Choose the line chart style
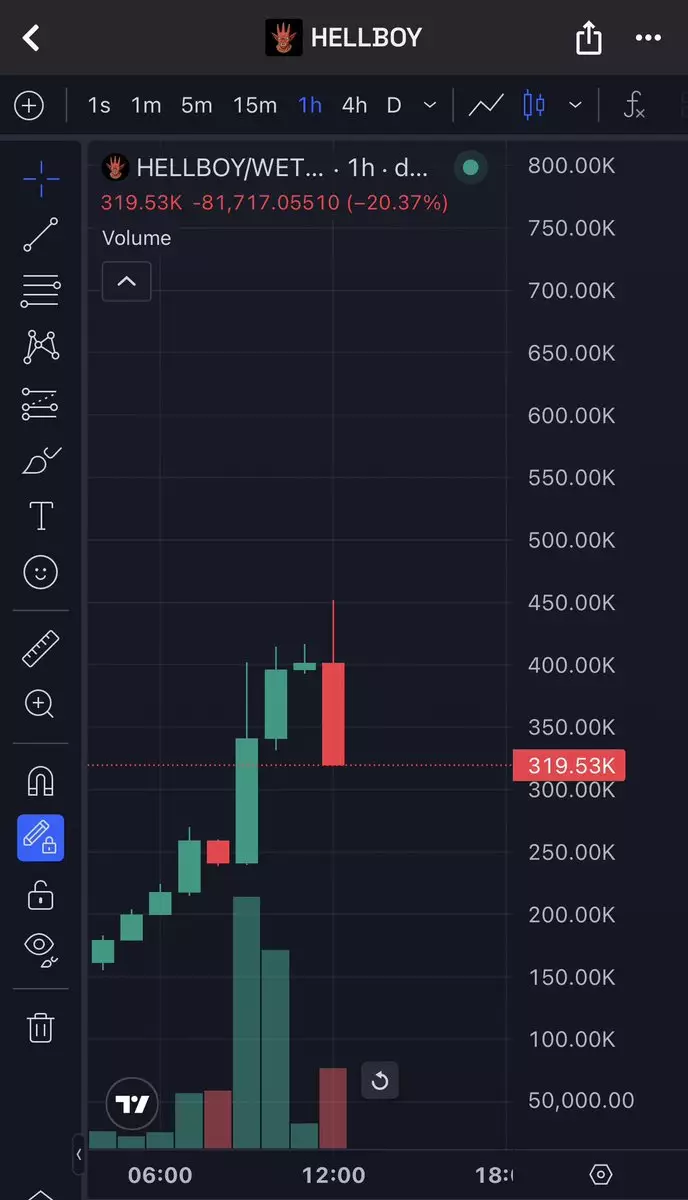688x1200 pixels. point(486,105)
